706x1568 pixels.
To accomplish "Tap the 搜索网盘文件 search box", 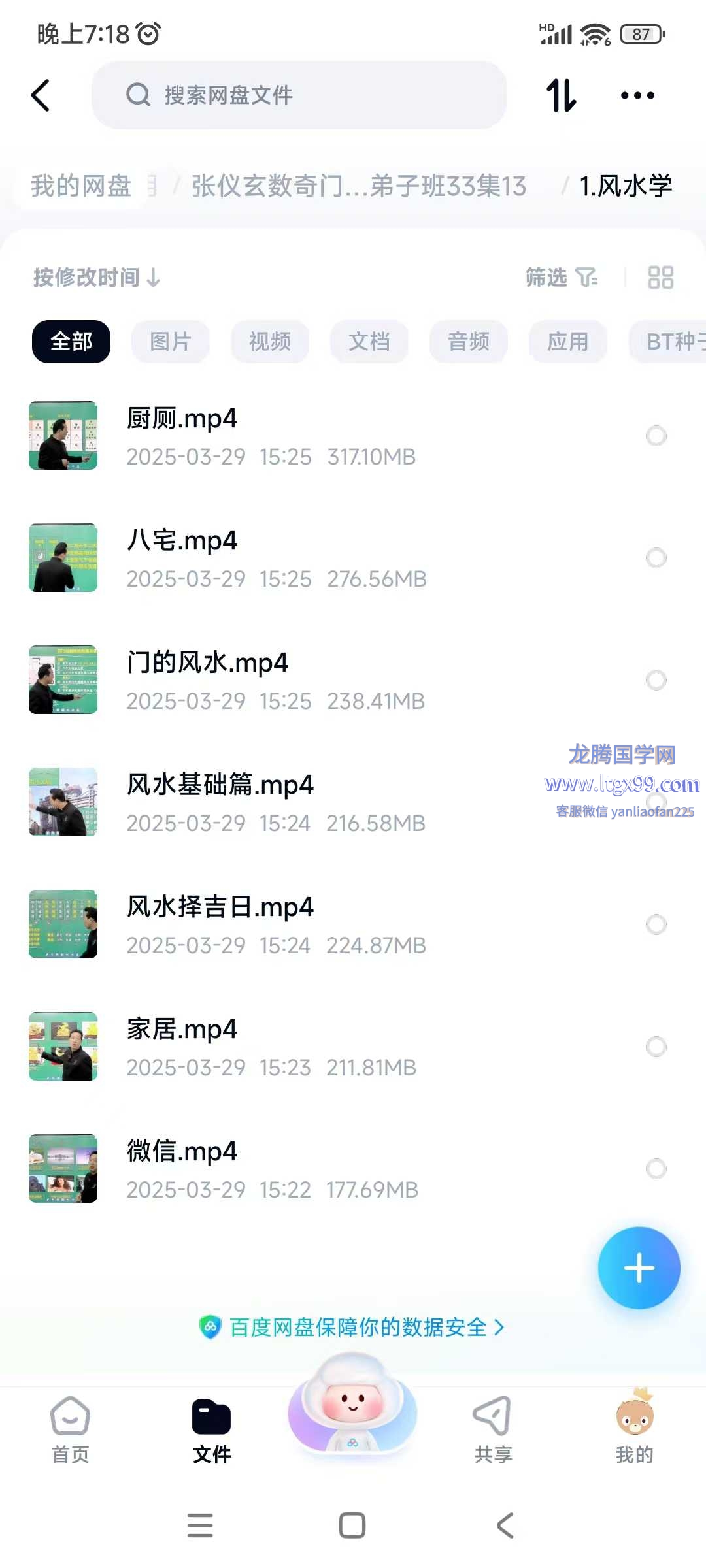I will pyautogui.click(x=299, y=95).
